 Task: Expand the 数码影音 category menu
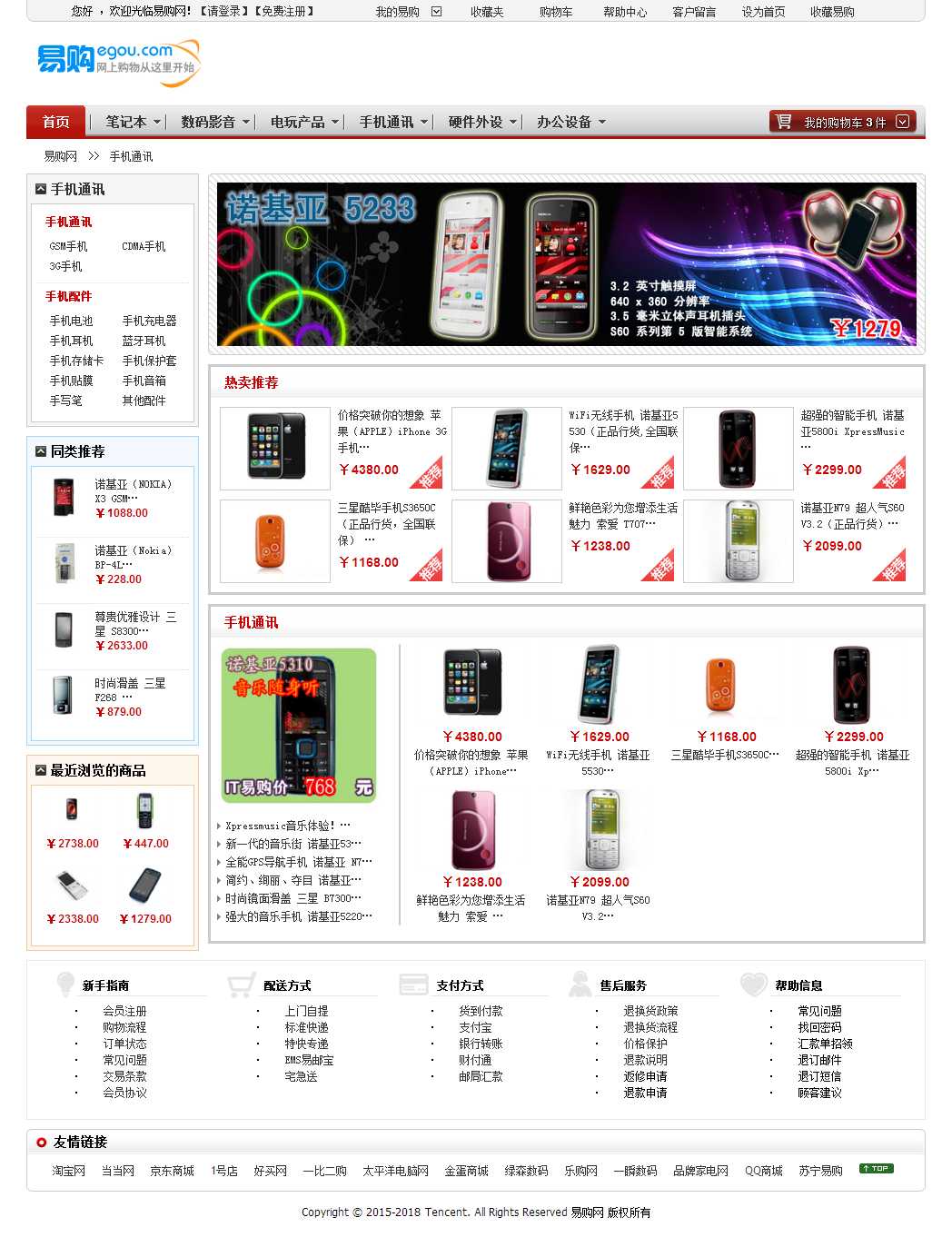214,122
